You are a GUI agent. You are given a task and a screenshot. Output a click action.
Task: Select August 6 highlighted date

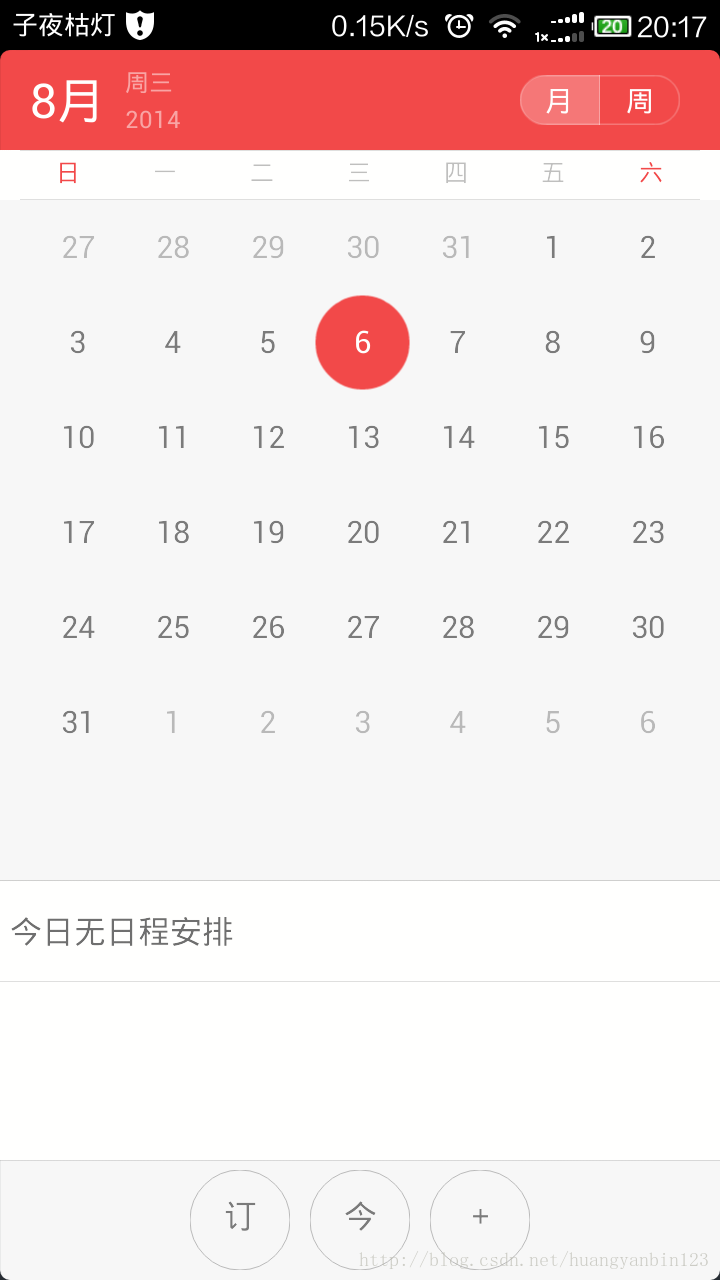tap(362, 342)
